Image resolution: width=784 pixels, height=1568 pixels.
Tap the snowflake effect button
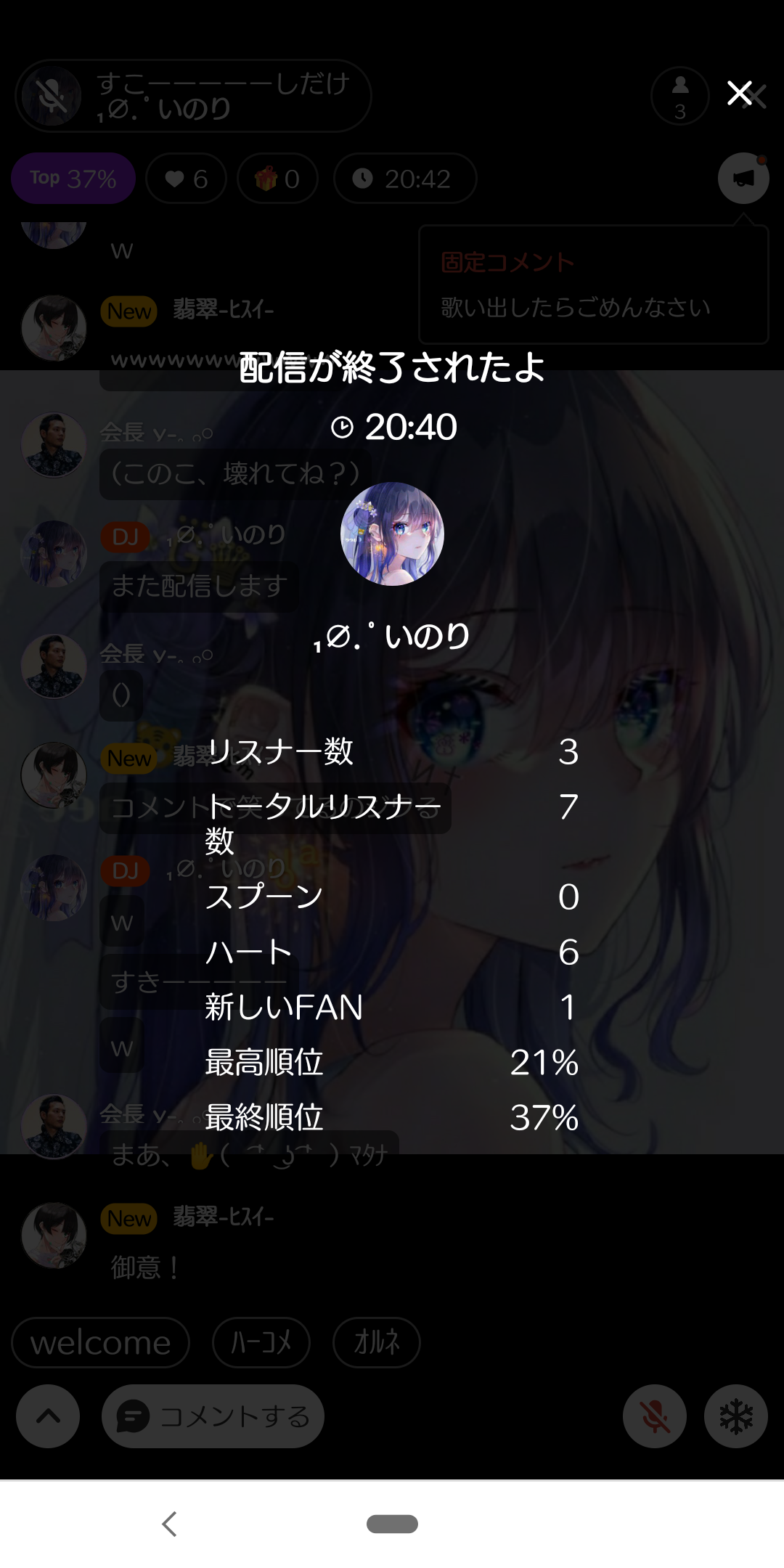point(736,1416)
